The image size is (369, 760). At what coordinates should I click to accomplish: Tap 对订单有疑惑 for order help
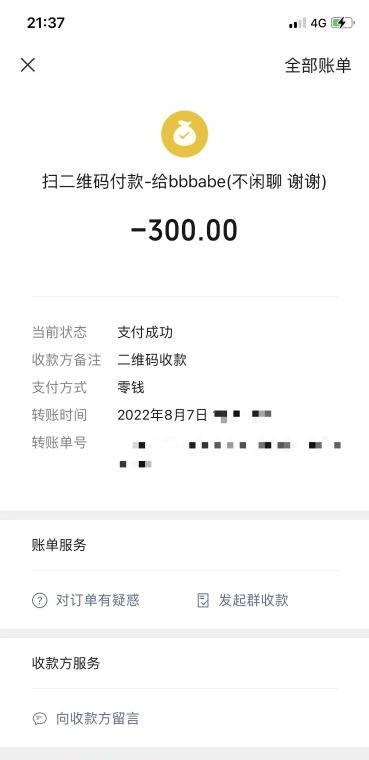pyautogui.click(x=86, y=601)
